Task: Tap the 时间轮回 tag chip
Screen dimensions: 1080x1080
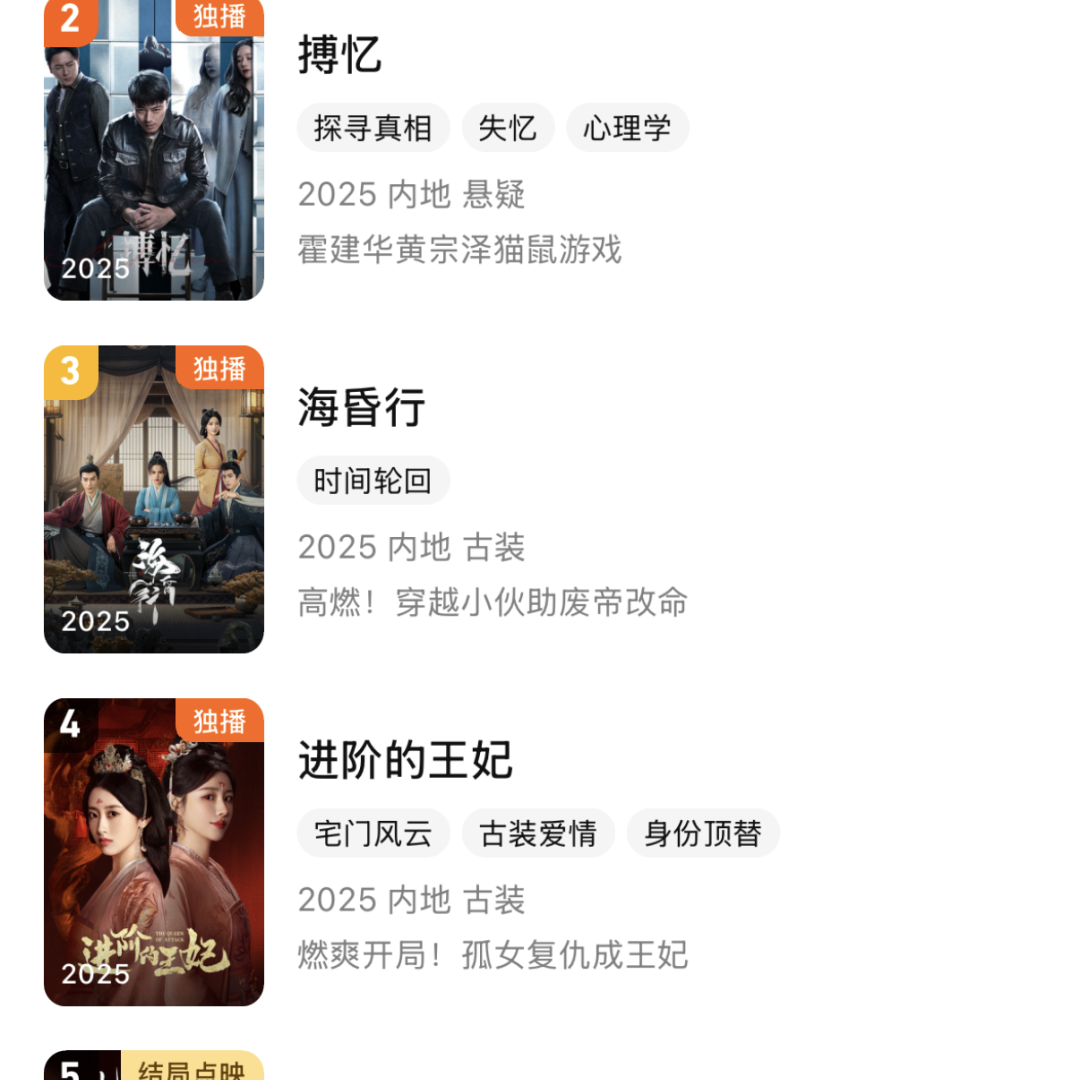Action: pos(373,481)
